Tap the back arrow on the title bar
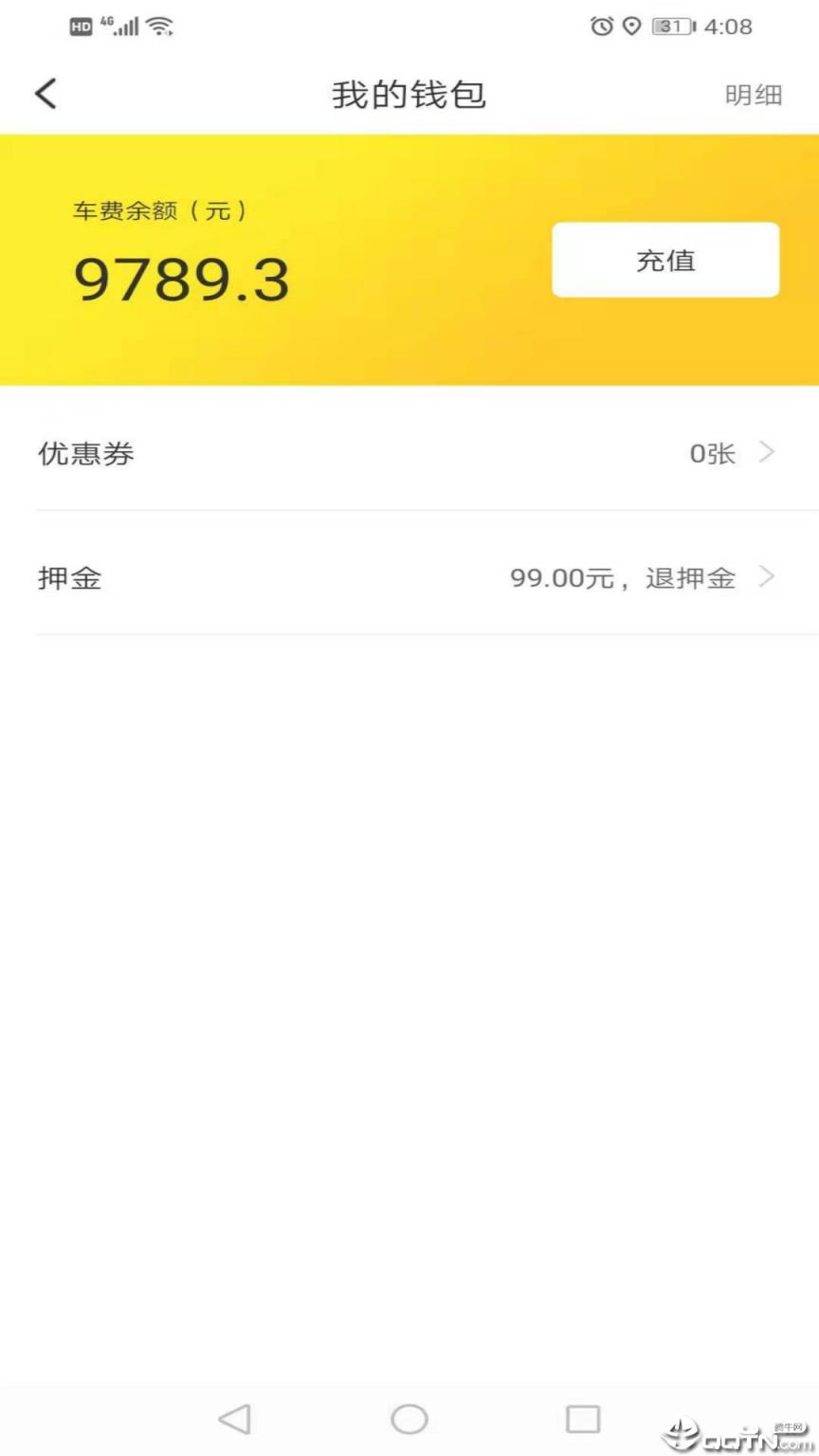819x1456 pixels. (x=45, y=93)
